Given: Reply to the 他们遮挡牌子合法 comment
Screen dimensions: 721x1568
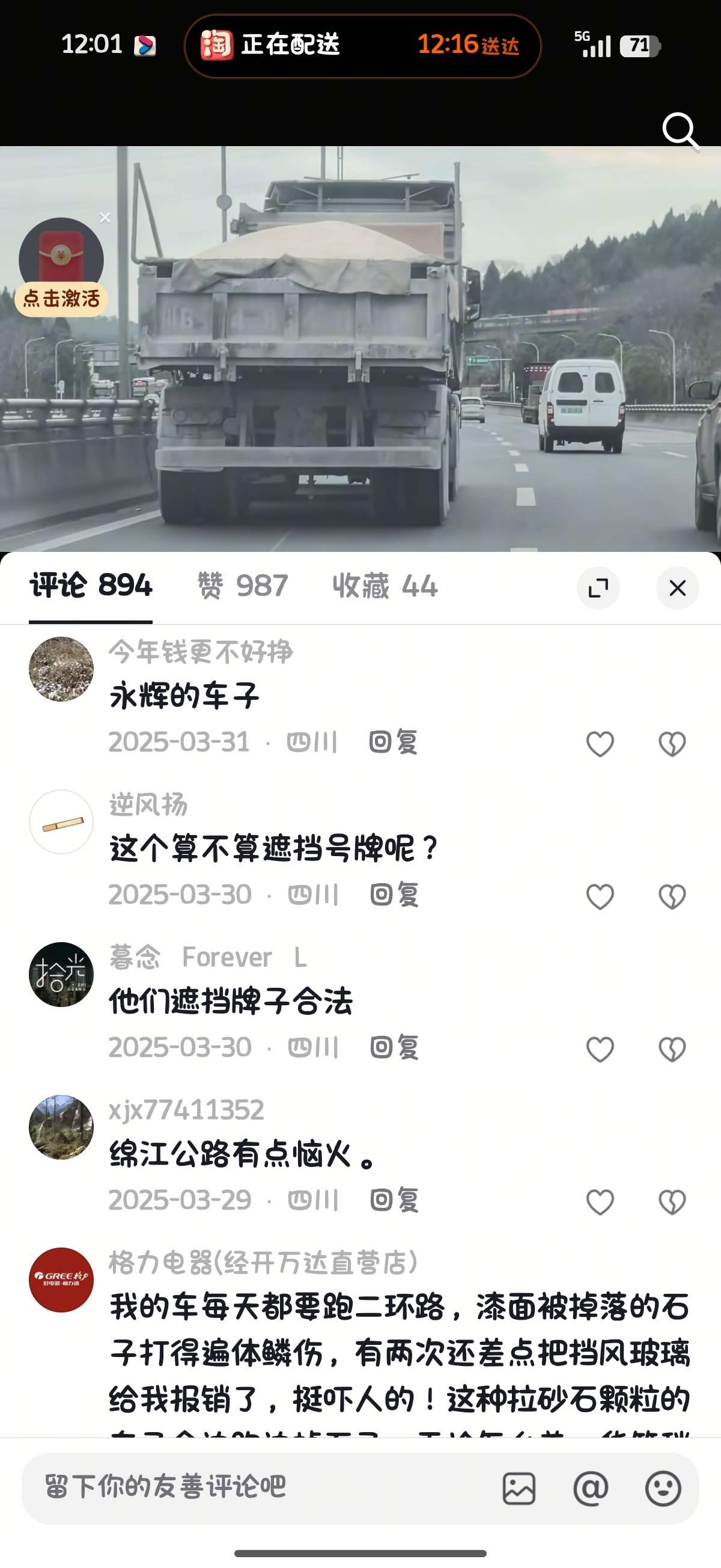Looking at the screenshot, I should 394,1048.
